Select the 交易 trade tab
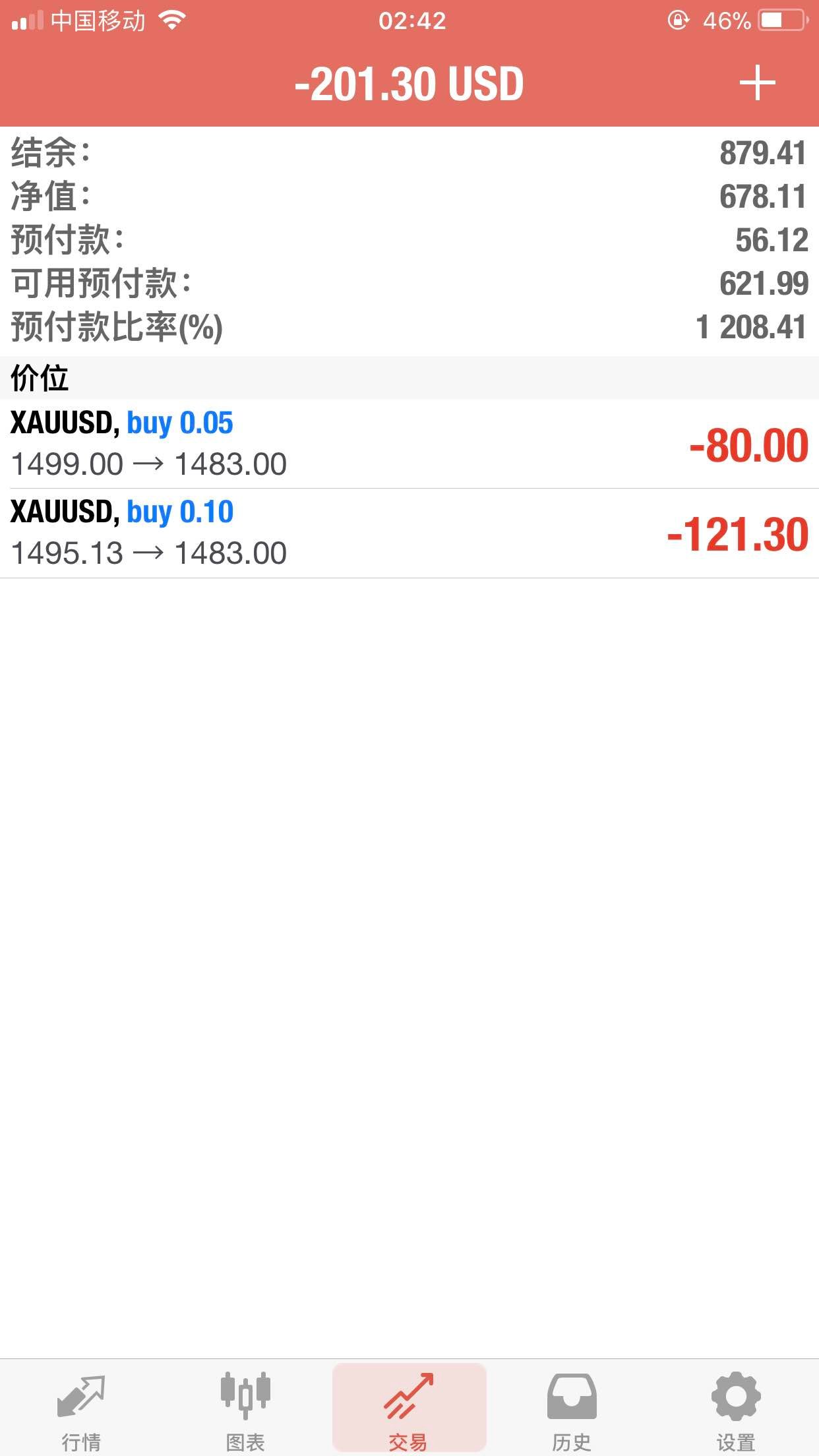Viewport: 819px width, 1456px height. click(x=409, y=1409)
